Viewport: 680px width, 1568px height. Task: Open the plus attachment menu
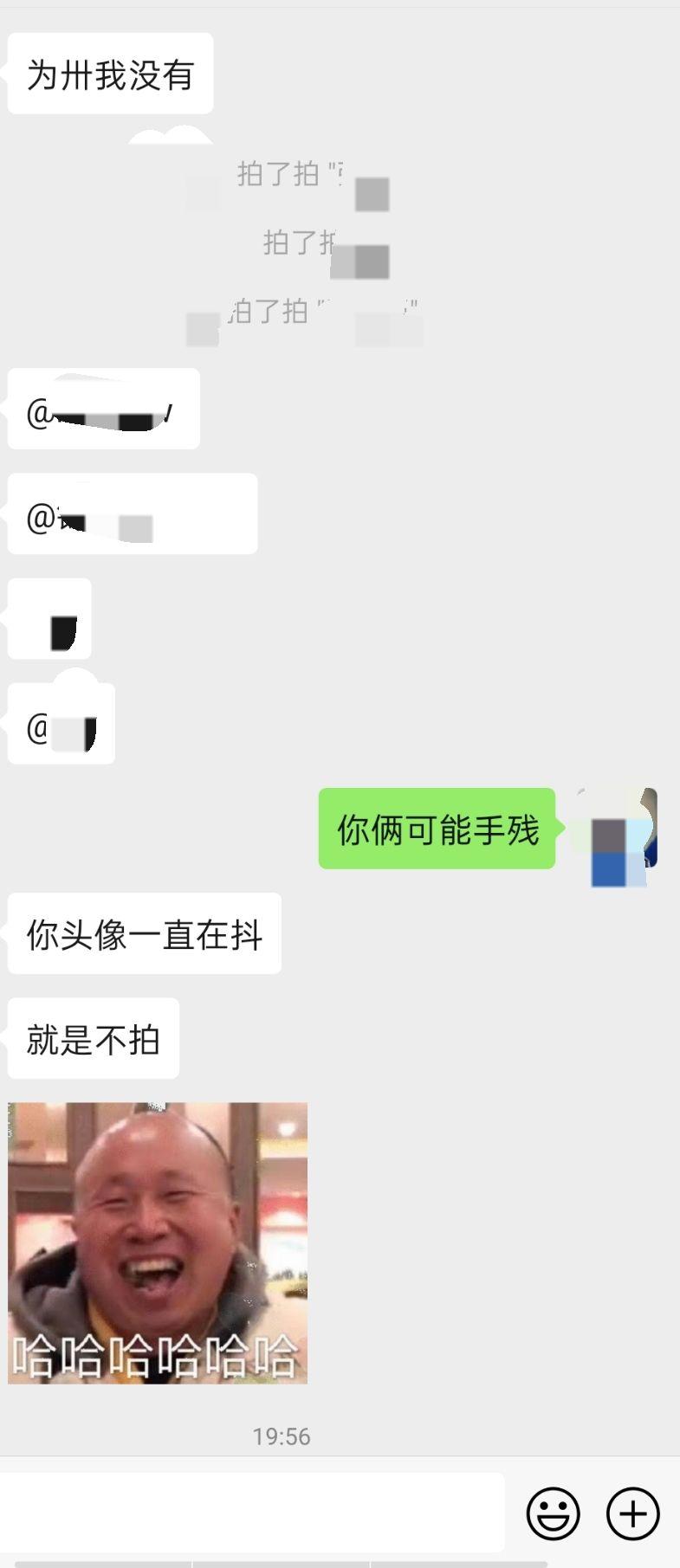(633, 1513)
